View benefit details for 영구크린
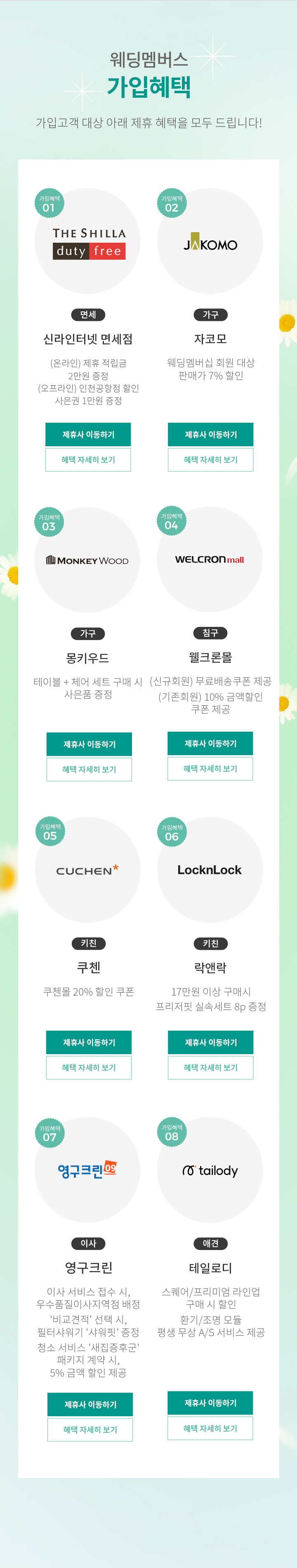Viewport: 297px width, 1568px height. (90, 1429)
